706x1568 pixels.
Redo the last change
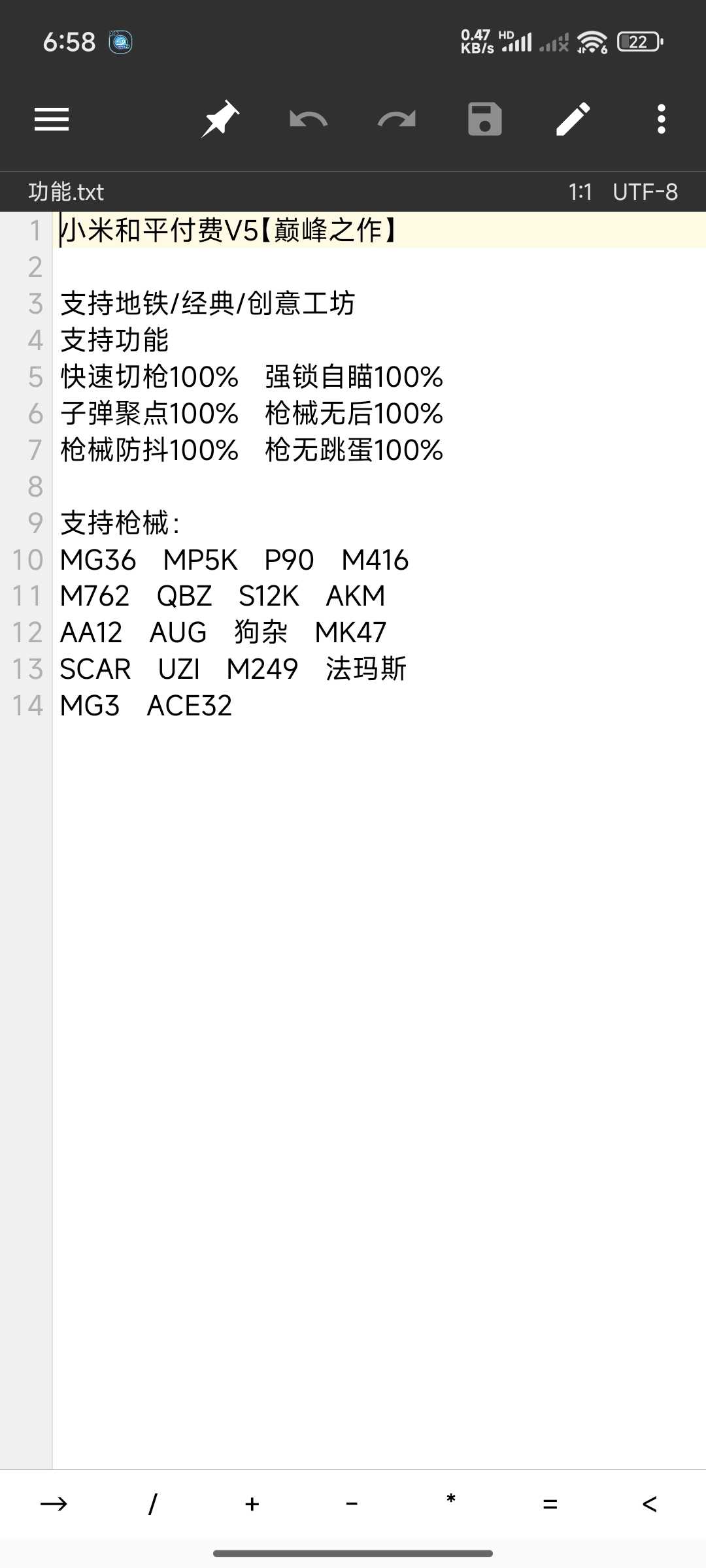click(397, 120)
